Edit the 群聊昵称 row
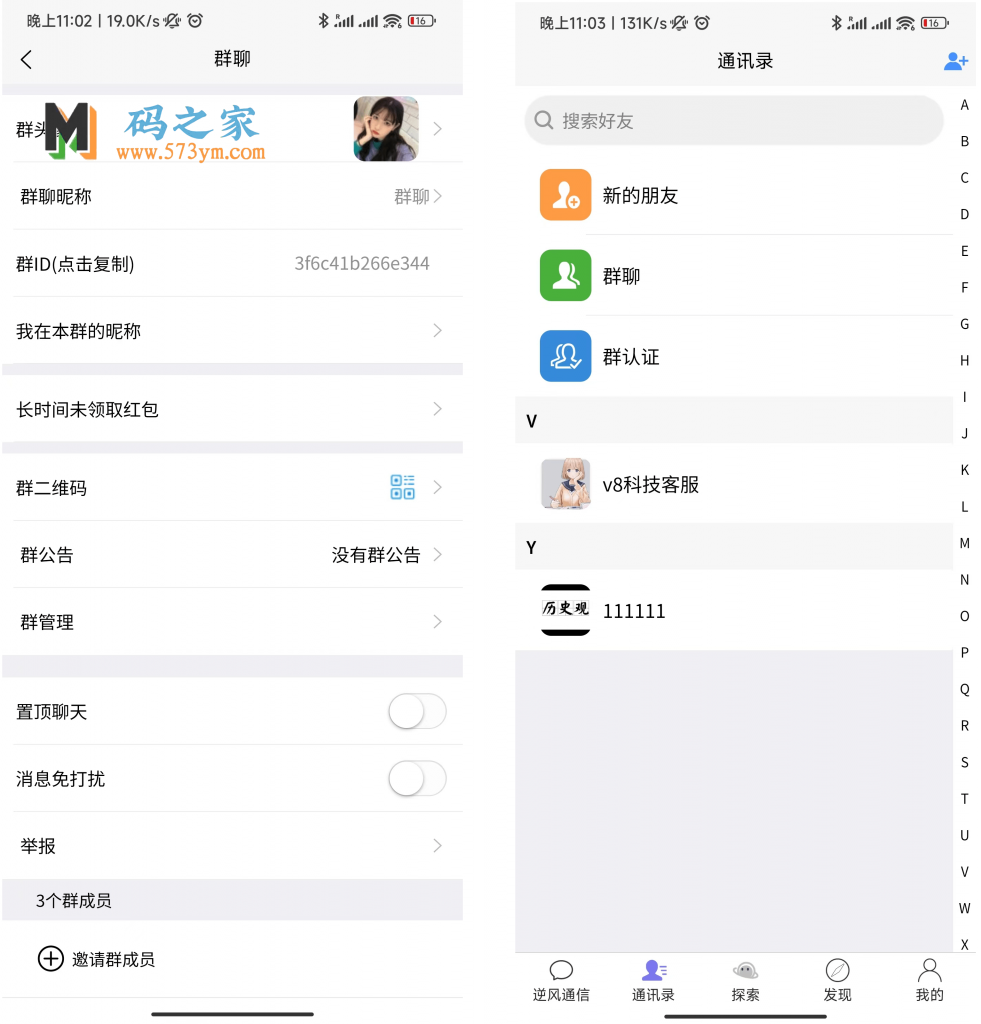Screen dimensions: 981x1024 click(232, 197)
